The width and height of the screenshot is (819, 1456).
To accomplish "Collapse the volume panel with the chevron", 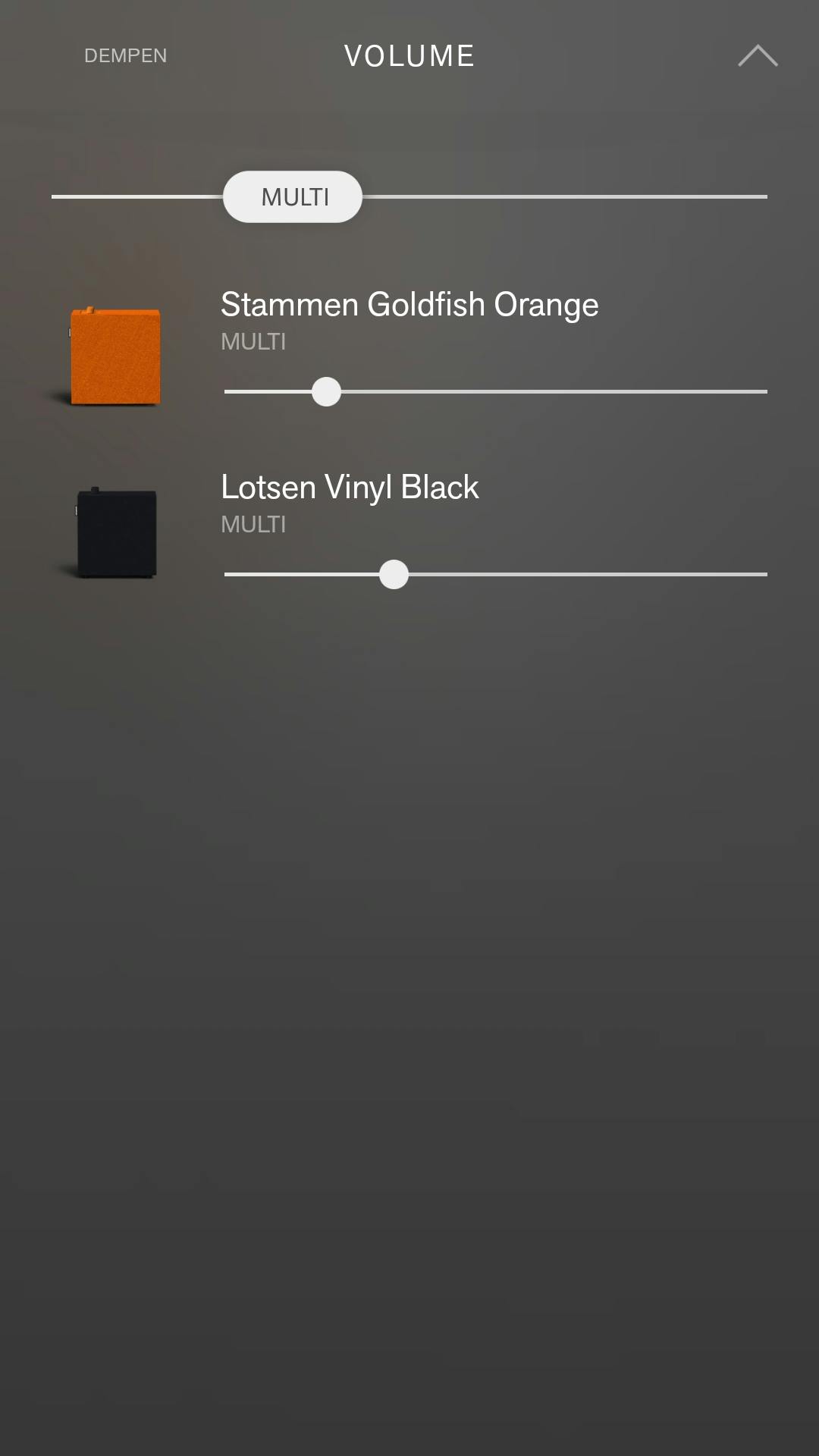I will click(758, 56).
